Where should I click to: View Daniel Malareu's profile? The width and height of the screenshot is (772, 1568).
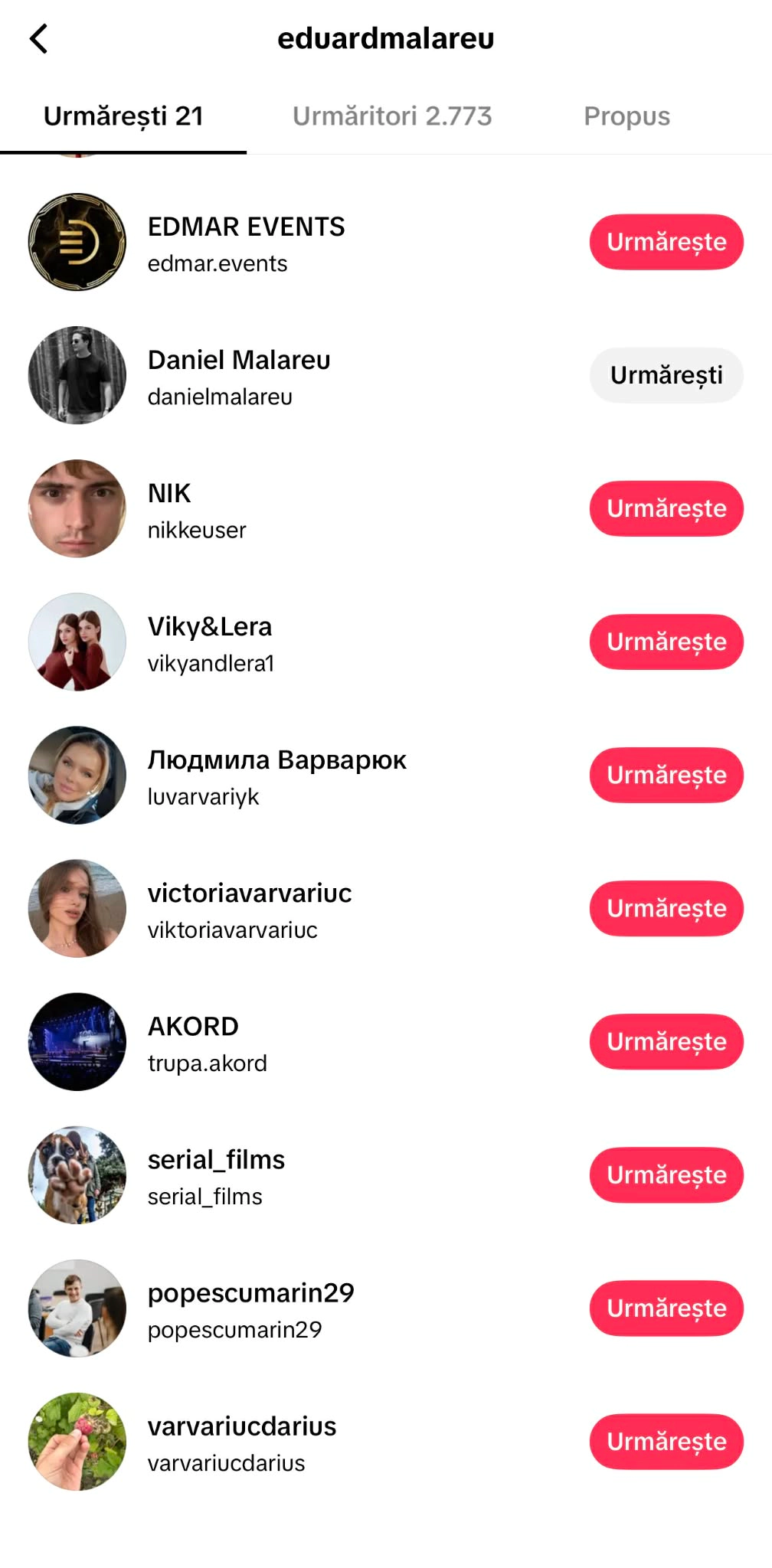(x=238, y=375)
